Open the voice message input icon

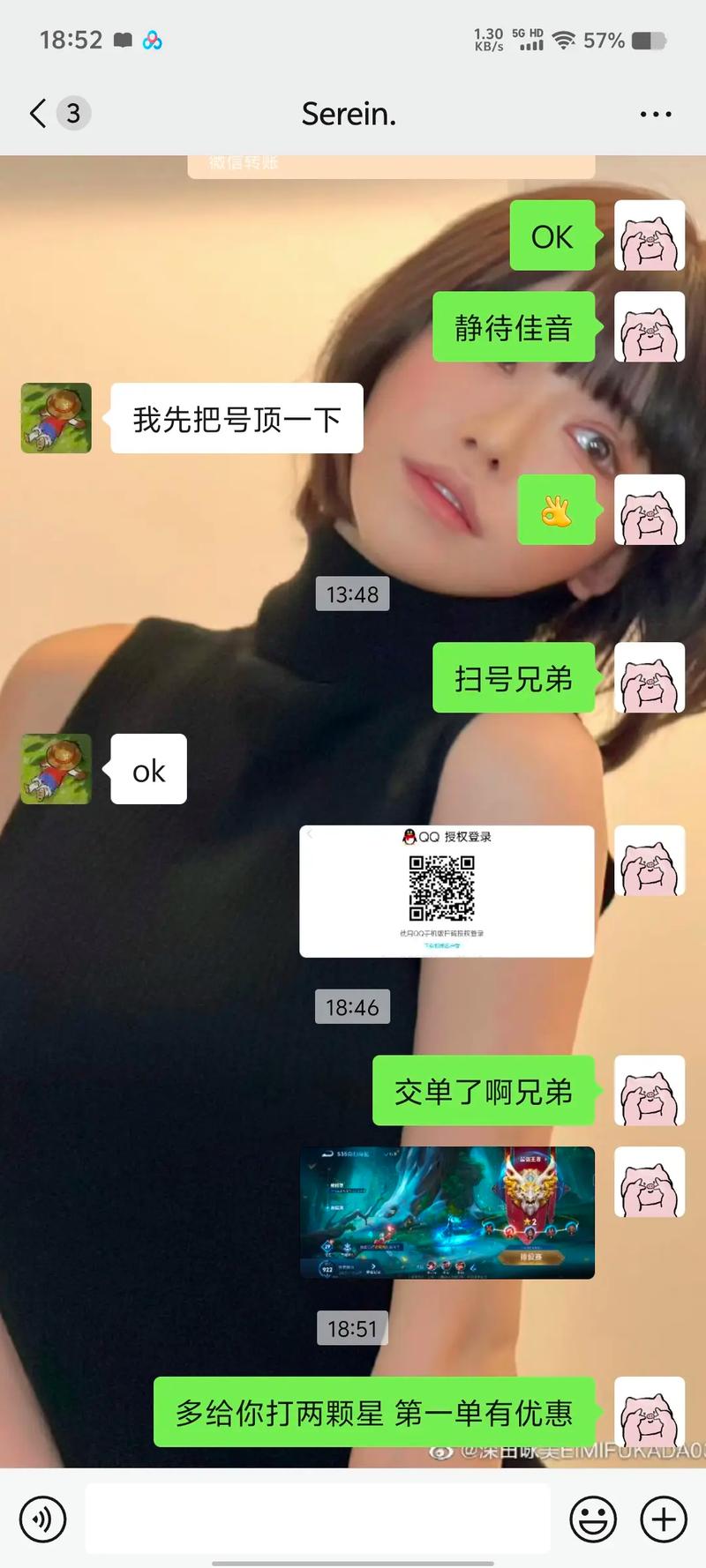point(42,1519)
